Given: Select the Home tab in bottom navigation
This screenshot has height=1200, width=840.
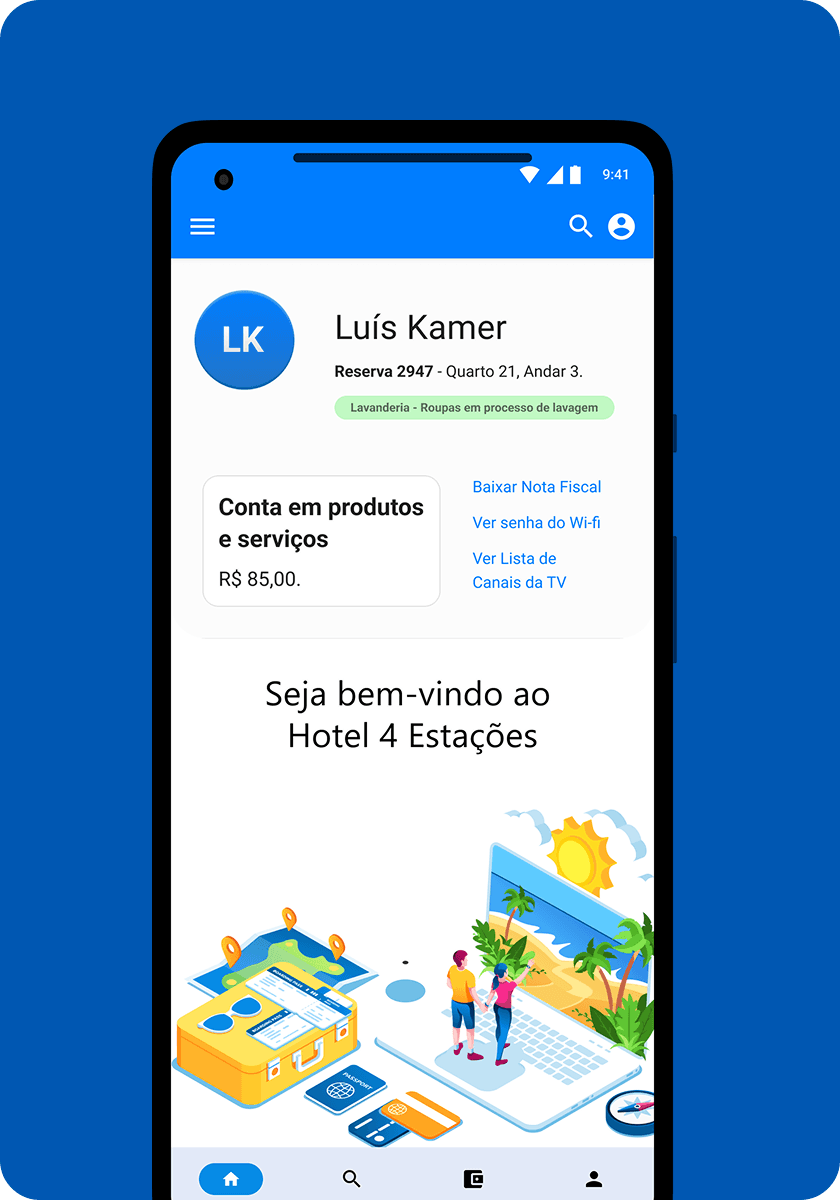Looking at the screenshot, I should tap(231, 1179).
